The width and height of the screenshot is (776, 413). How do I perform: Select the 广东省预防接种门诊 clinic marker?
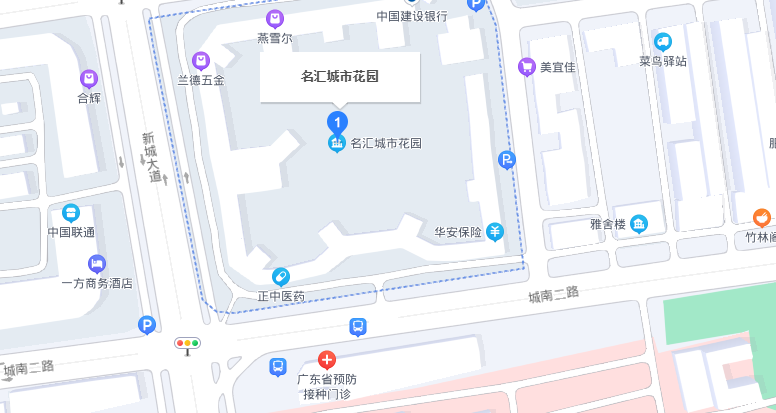[327, 359]
